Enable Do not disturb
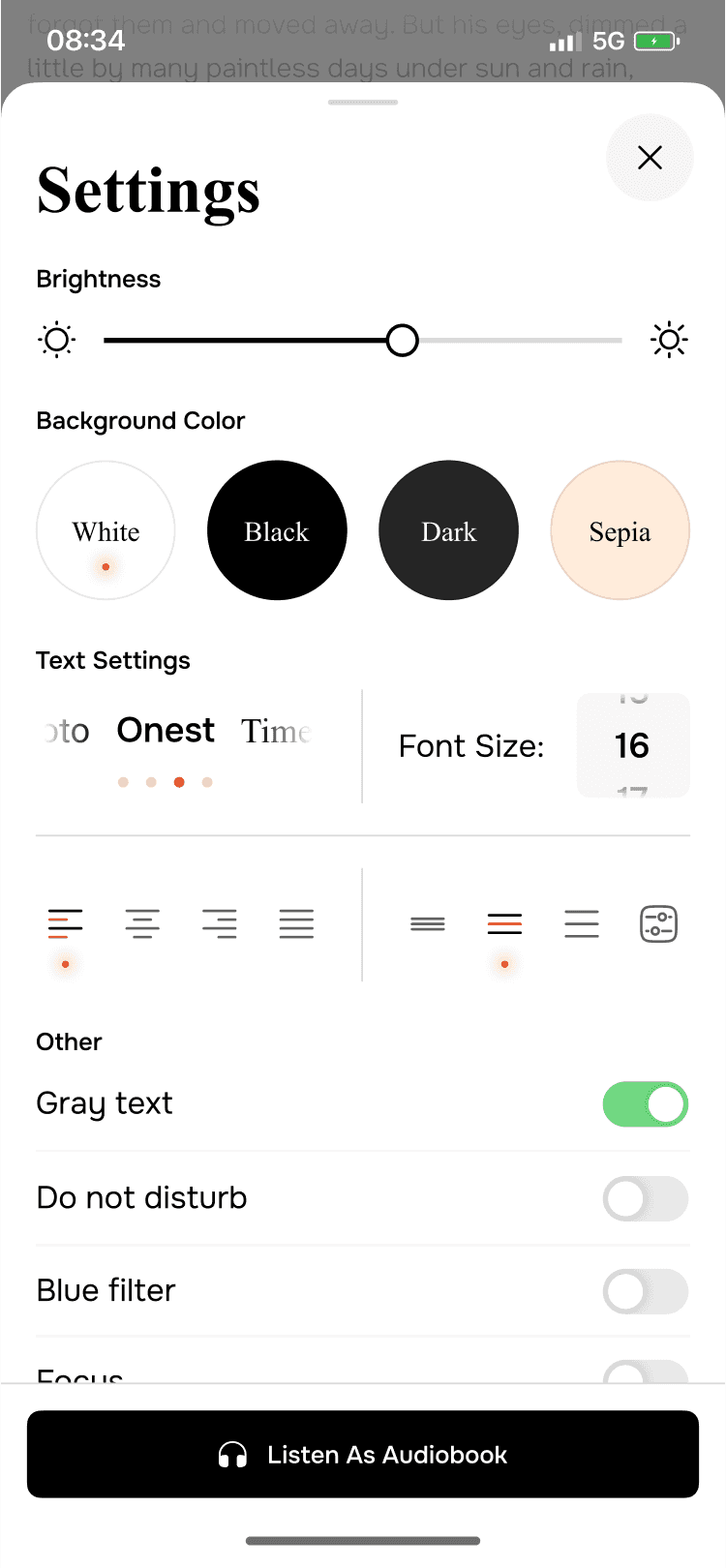Image resolution: width=726 pixels, height=1568 pixels. 645,1199
